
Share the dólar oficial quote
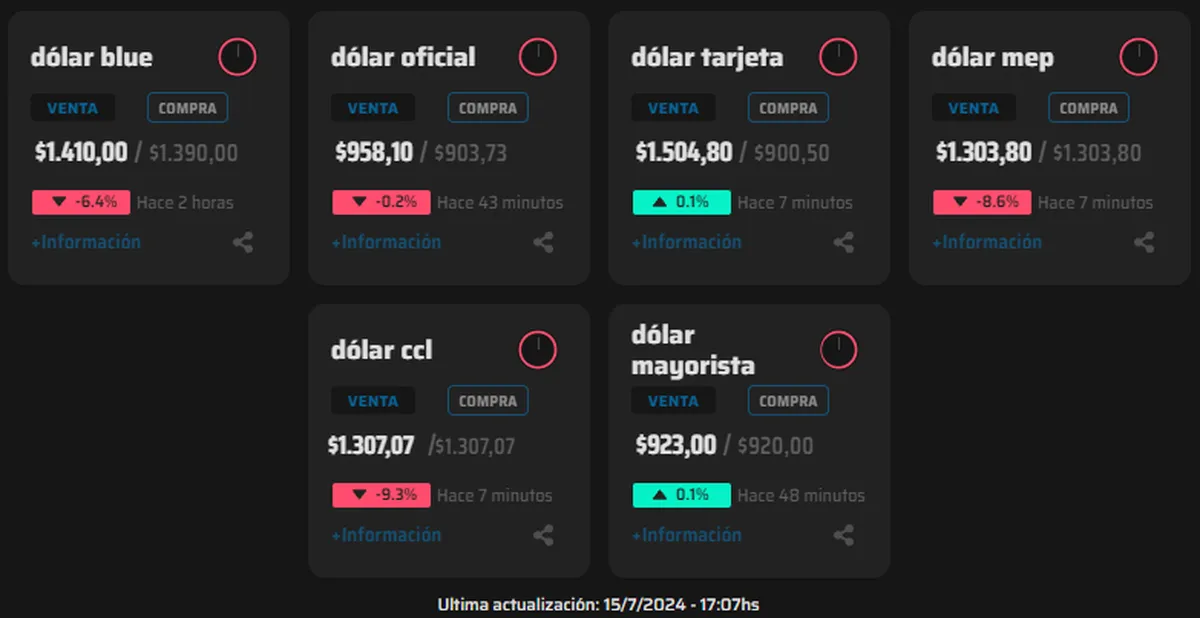coord(543,242)
